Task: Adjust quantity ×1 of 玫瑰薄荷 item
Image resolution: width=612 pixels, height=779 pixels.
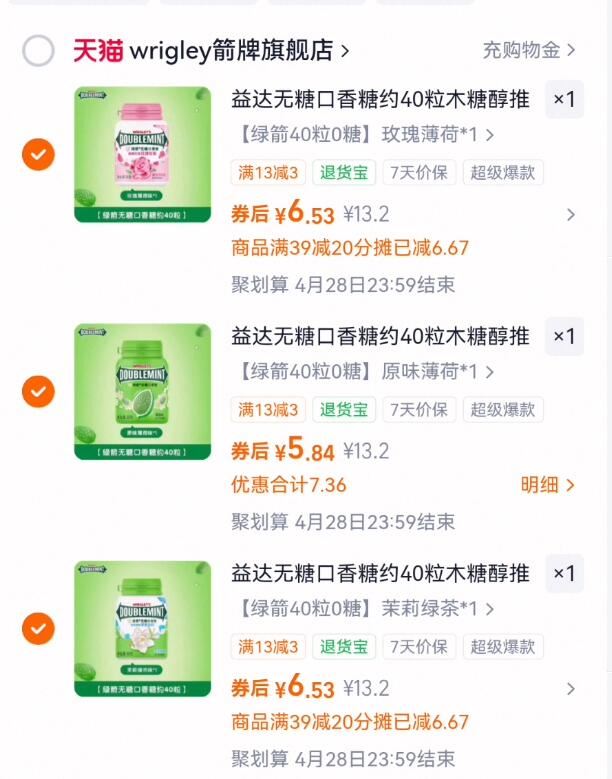Action: [564, 99]
